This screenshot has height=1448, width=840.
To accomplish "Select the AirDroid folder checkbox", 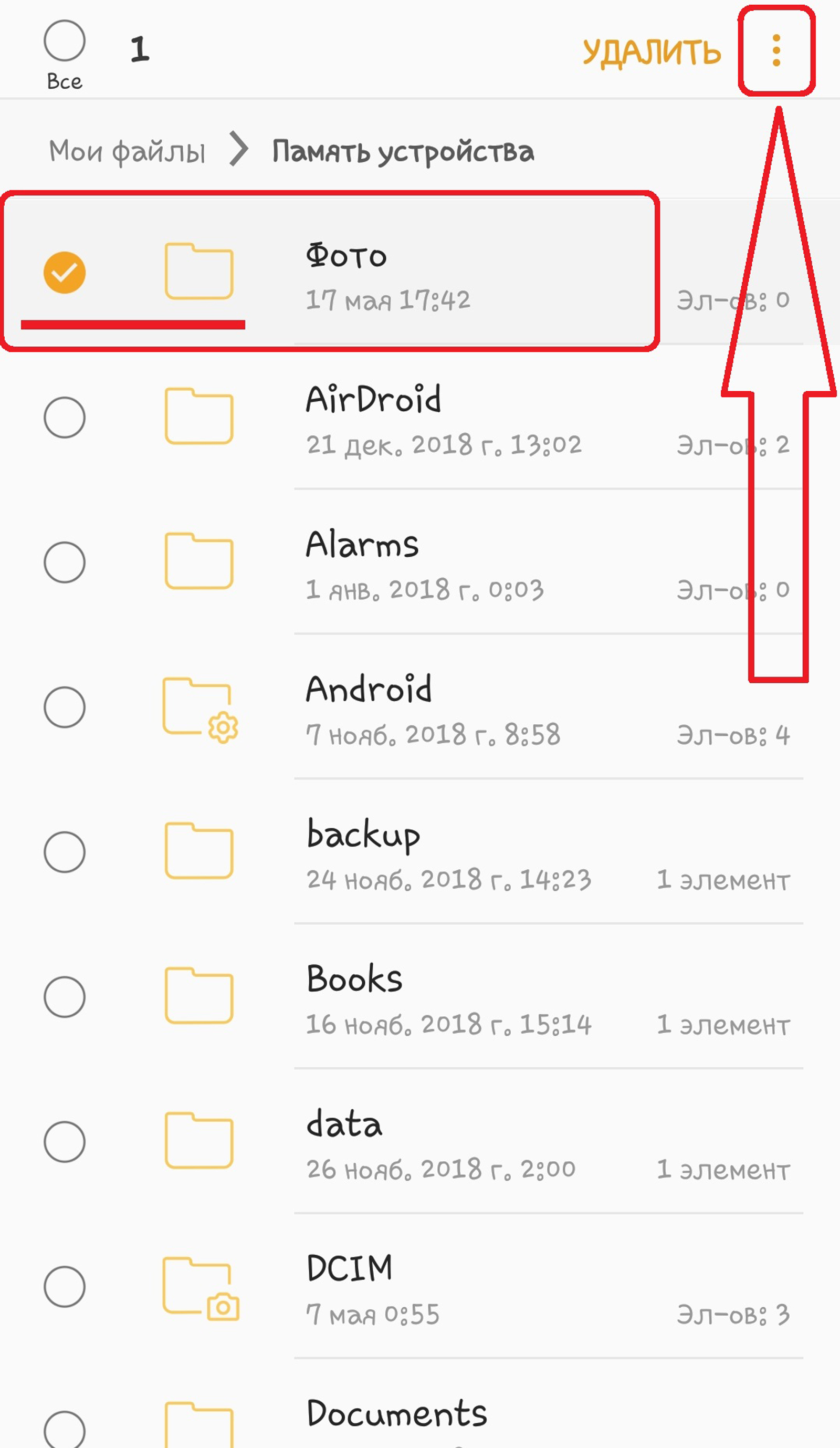I will tap(65, 417).
